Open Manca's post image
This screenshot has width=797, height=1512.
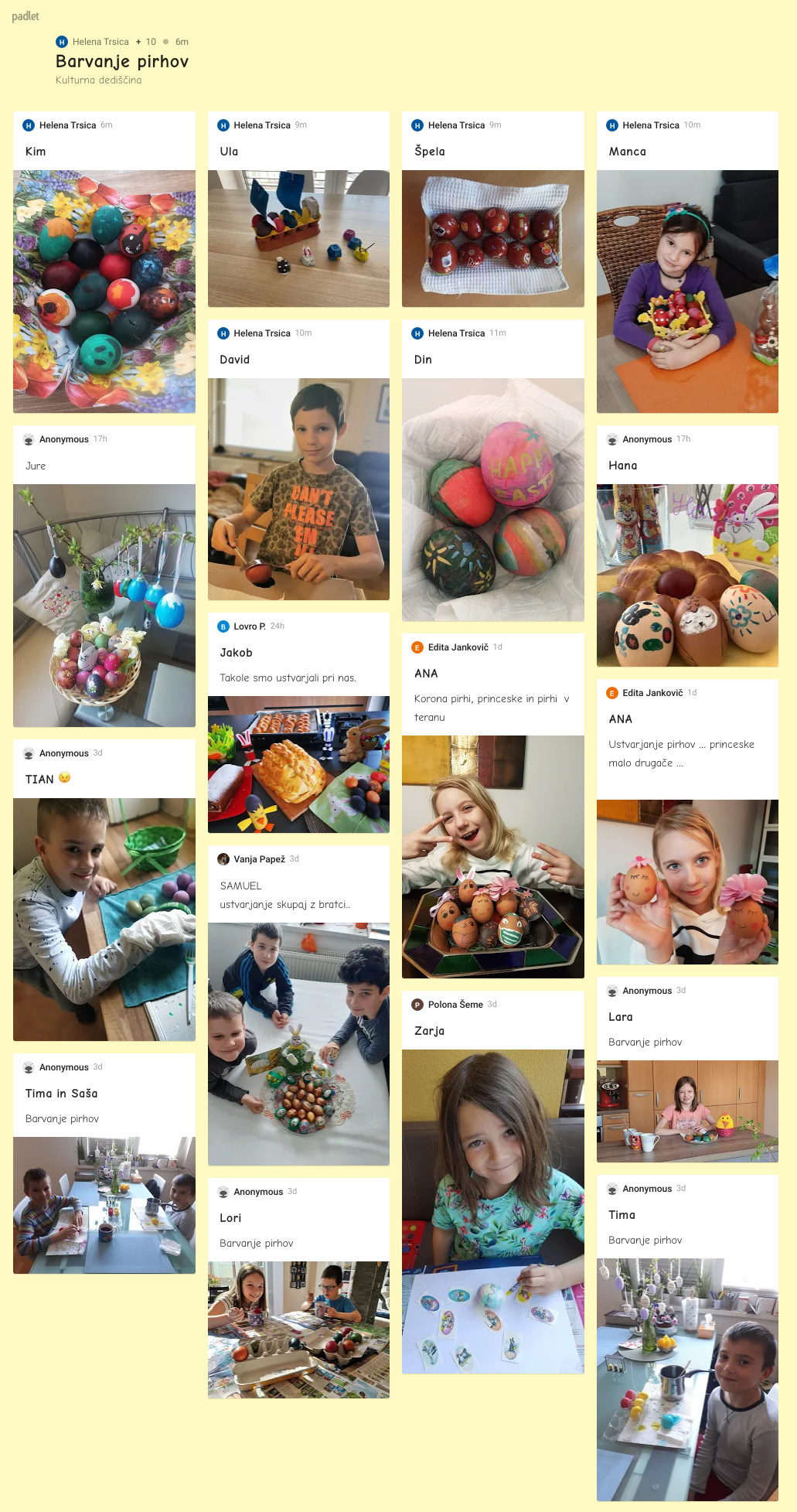687,291
